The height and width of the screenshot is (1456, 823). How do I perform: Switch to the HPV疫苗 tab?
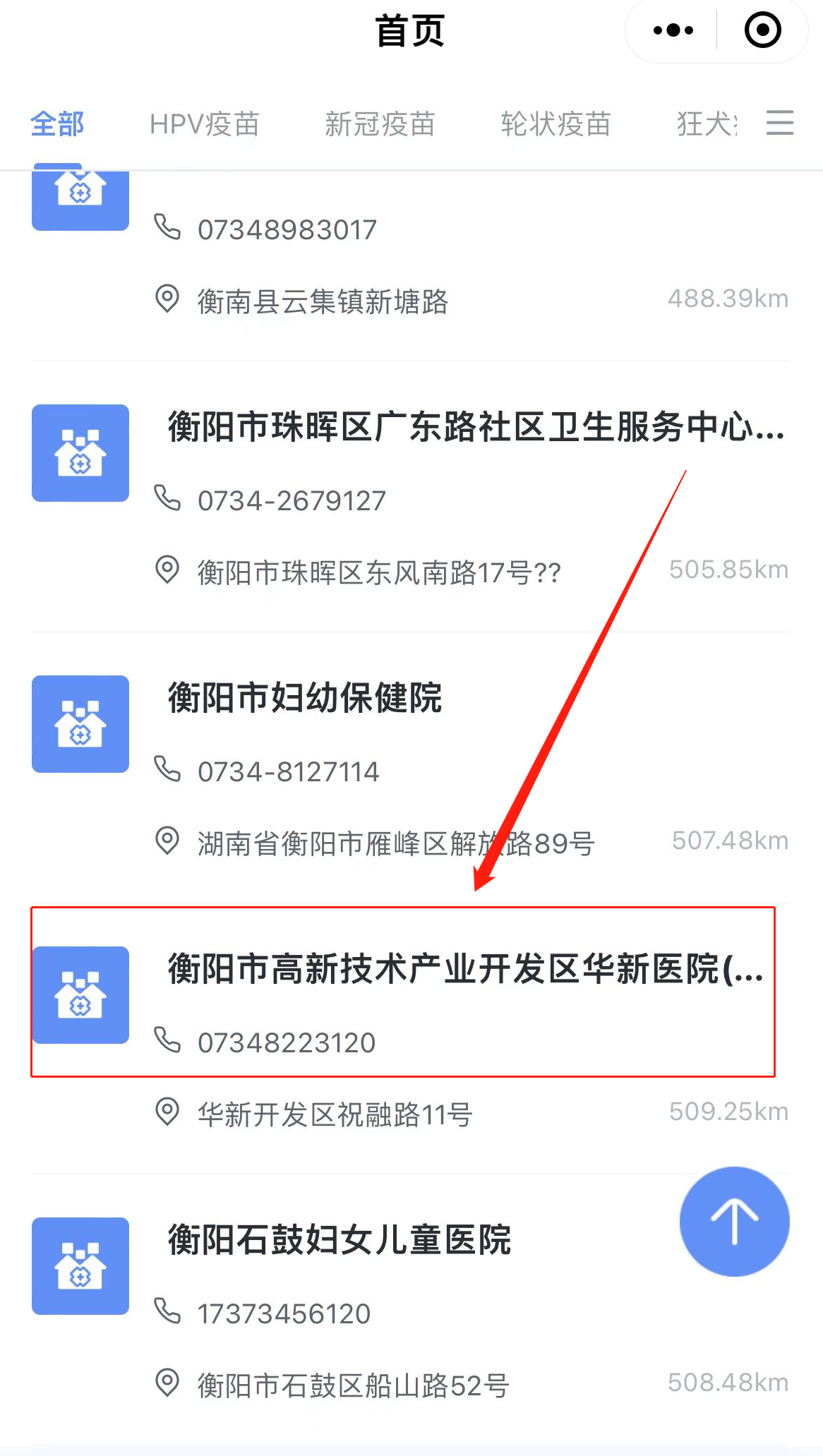coord(204,124)
